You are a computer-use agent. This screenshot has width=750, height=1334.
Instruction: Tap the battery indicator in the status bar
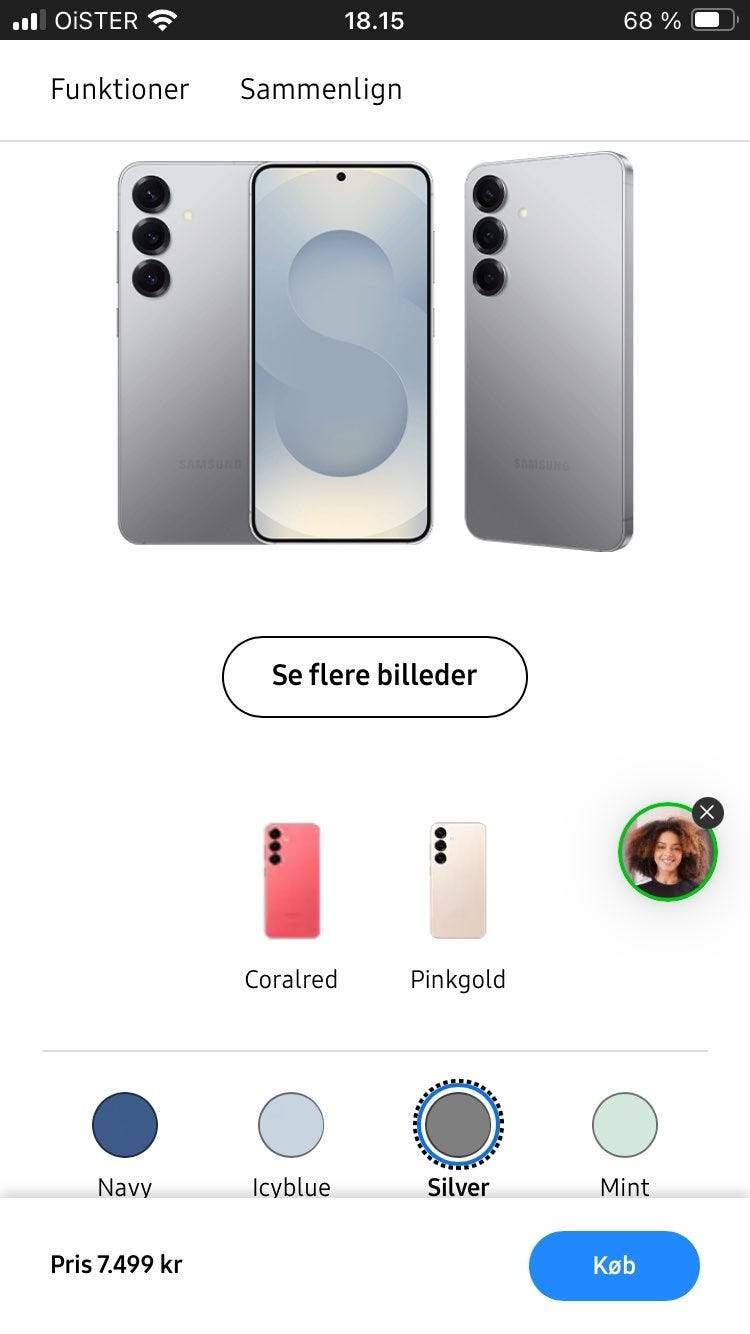[713, 18]
